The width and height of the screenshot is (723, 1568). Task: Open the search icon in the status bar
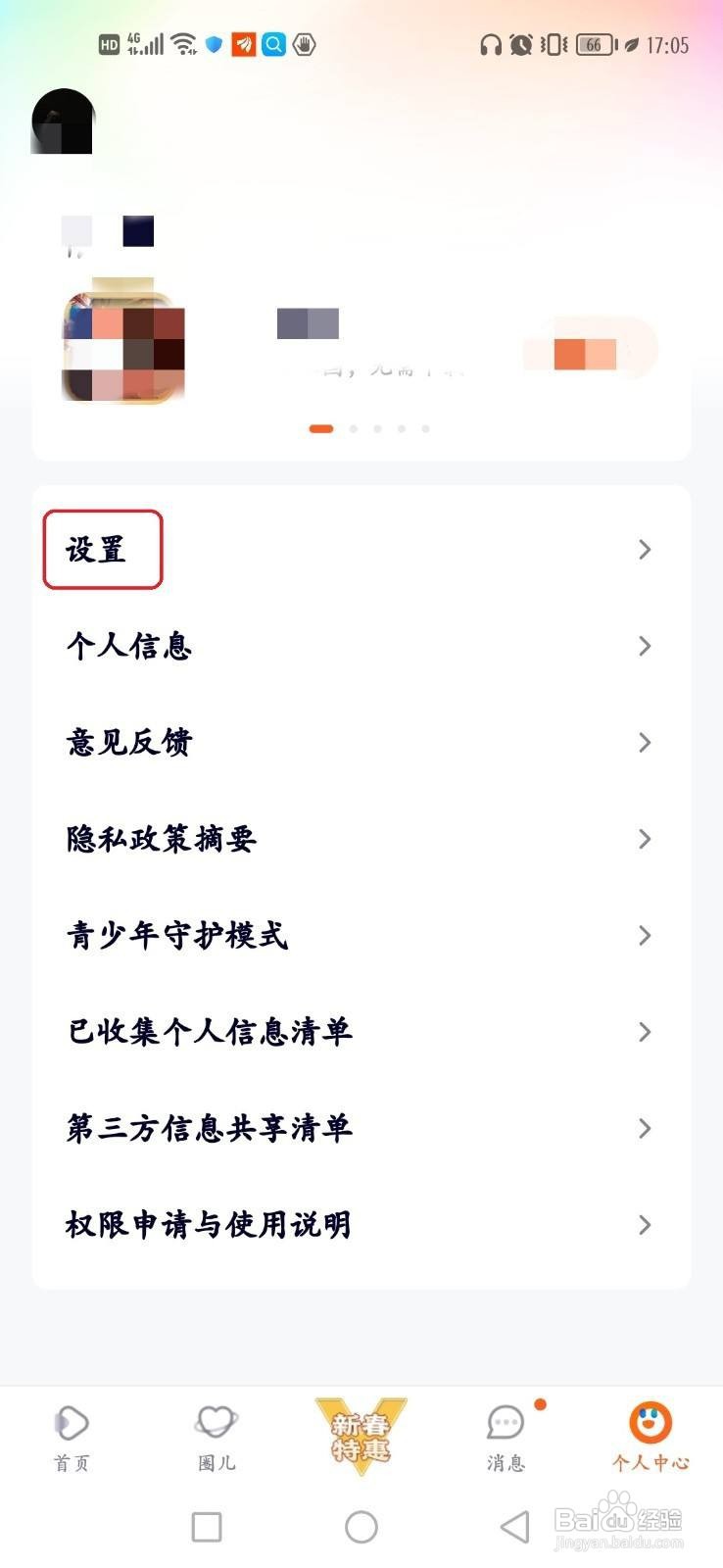[x=275, y=44]
